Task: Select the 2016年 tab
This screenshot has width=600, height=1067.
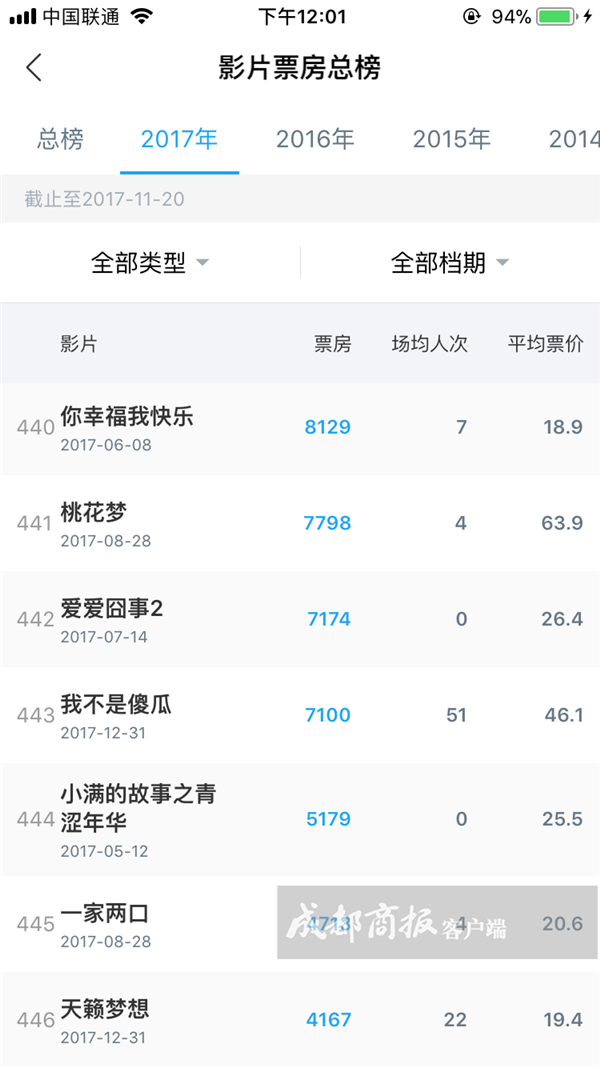Action: tap(315, 139)
